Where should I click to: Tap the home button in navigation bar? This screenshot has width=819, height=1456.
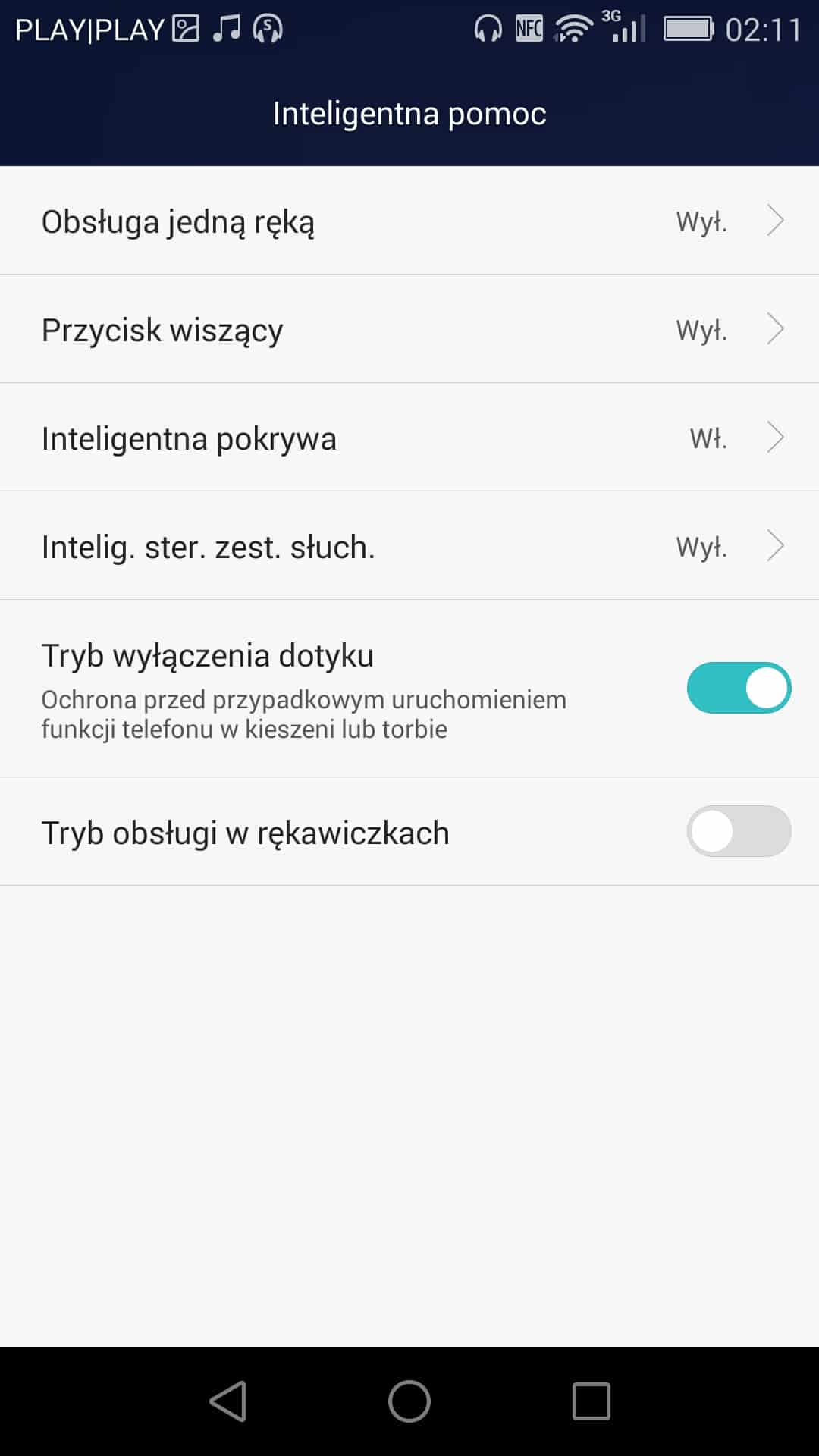pyautogui.click(x=409, y=1401)
